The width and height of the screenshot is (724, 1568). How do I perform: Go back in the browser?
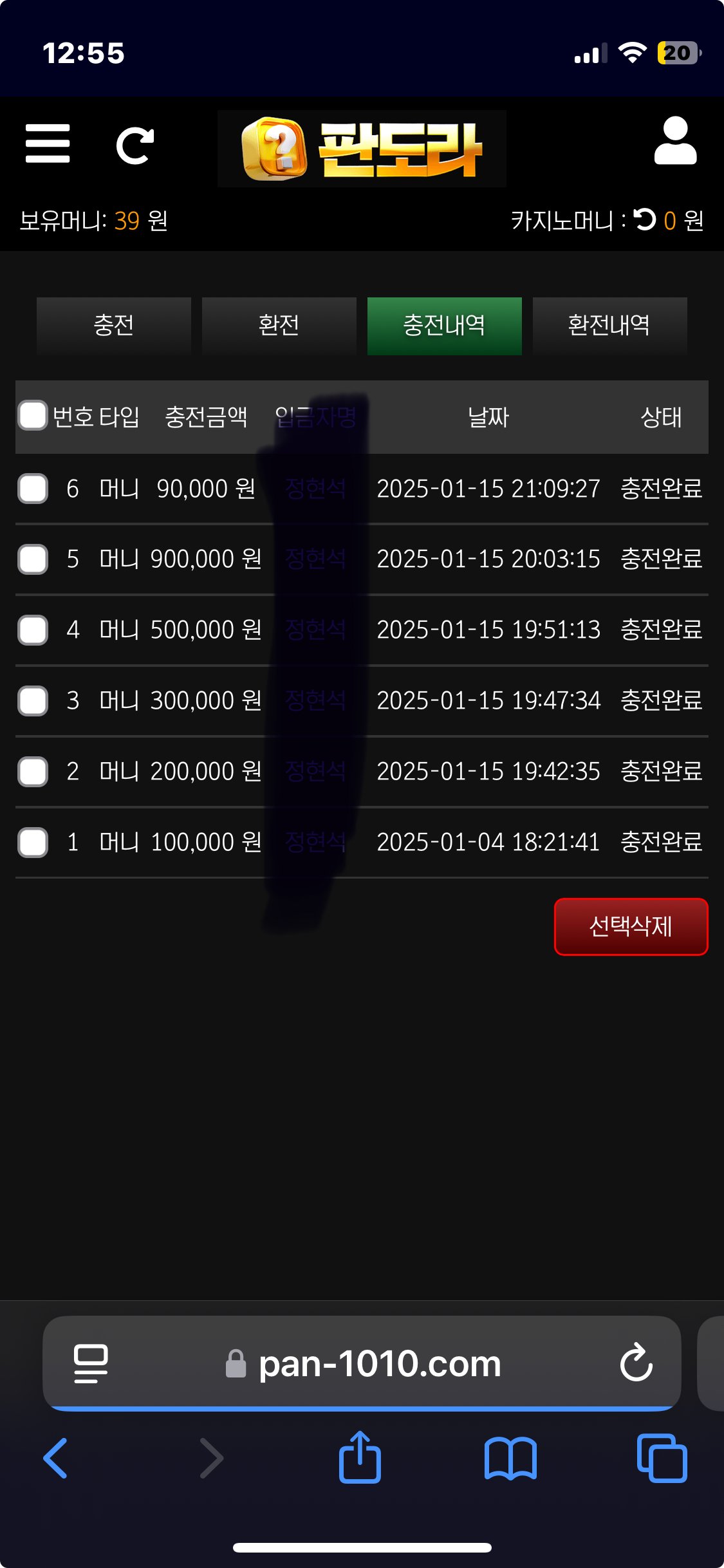click(55, 1458)
